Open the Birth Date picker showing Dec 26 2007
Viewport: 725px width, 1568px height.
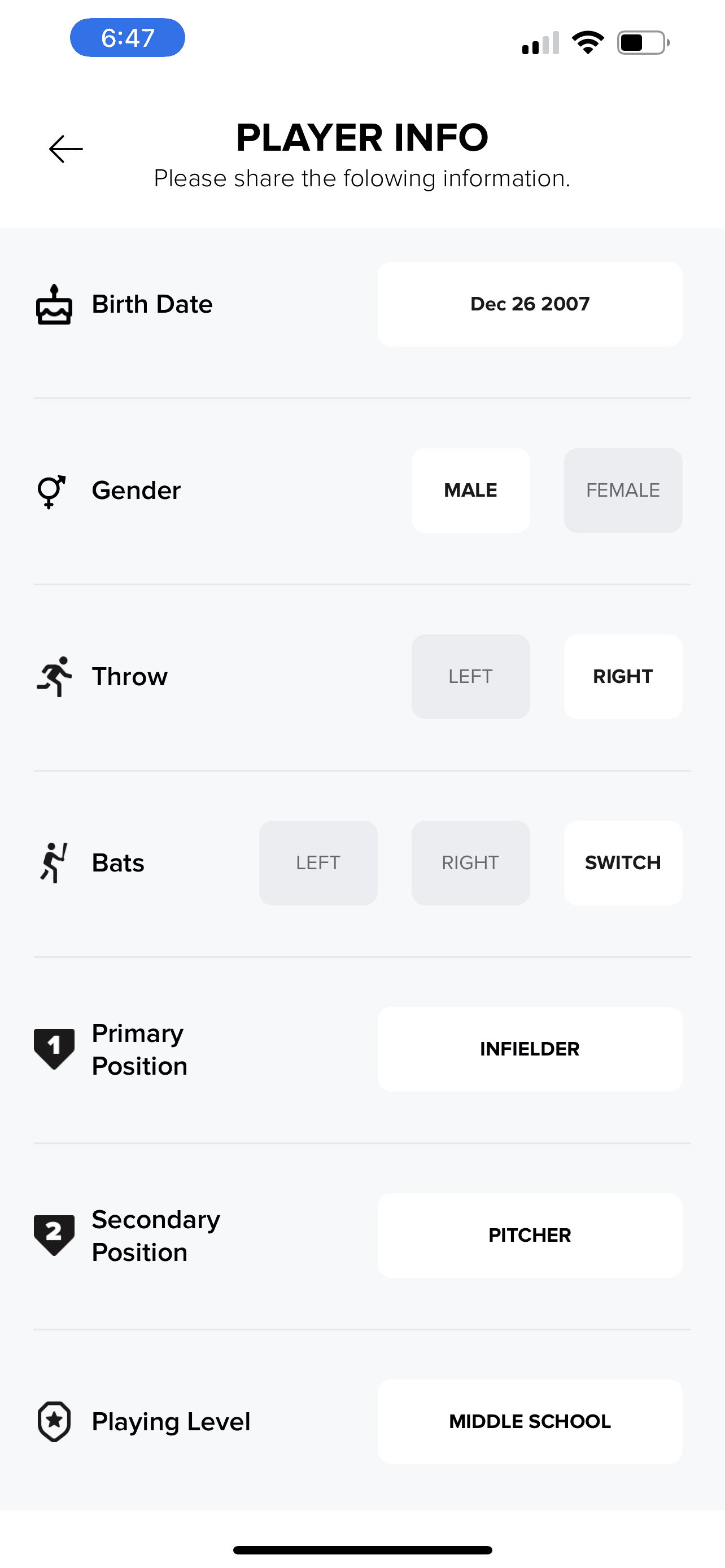[530, 304]
